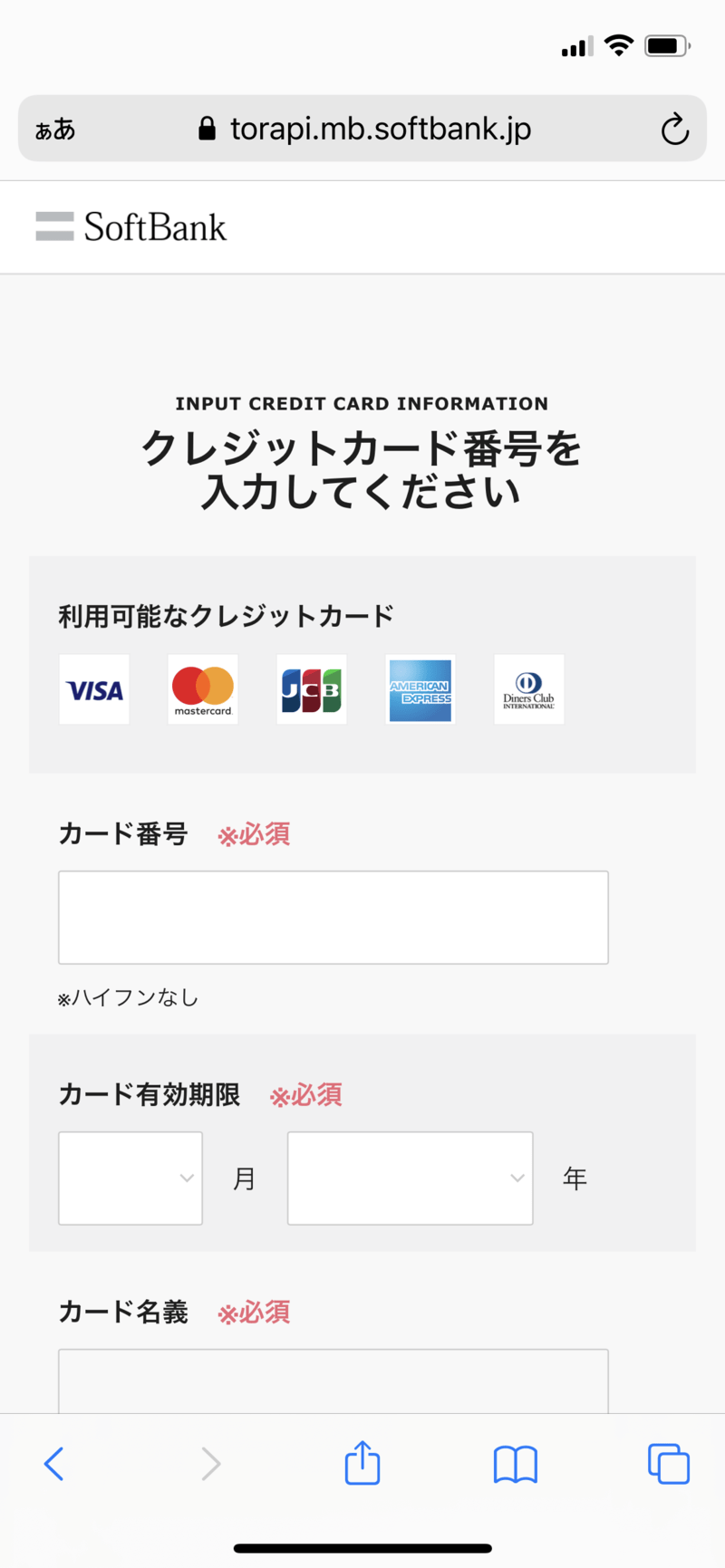
Task: Tap the page reload button
Action: [674, 129]
